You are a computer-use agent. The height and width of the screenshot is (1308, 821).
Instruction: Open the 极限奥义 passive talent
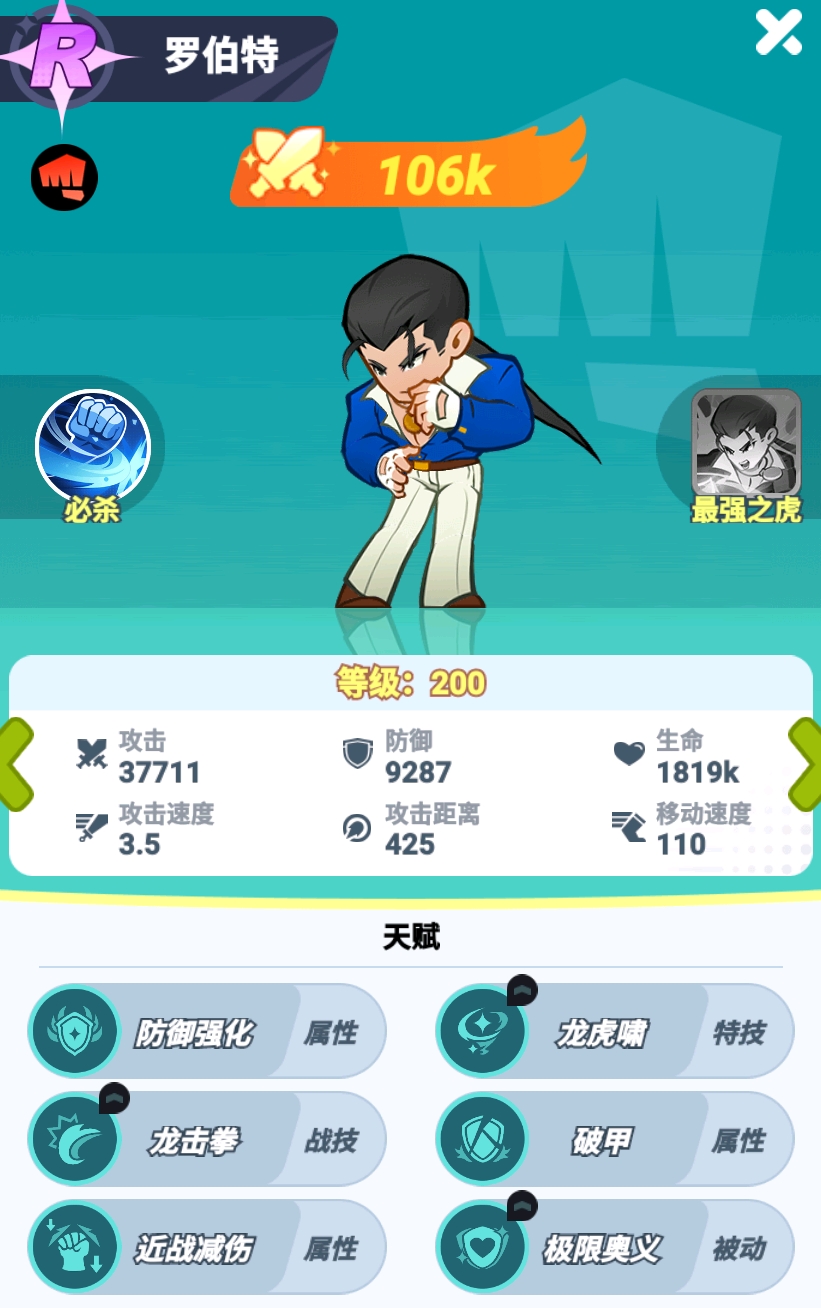click(615, 1247)
